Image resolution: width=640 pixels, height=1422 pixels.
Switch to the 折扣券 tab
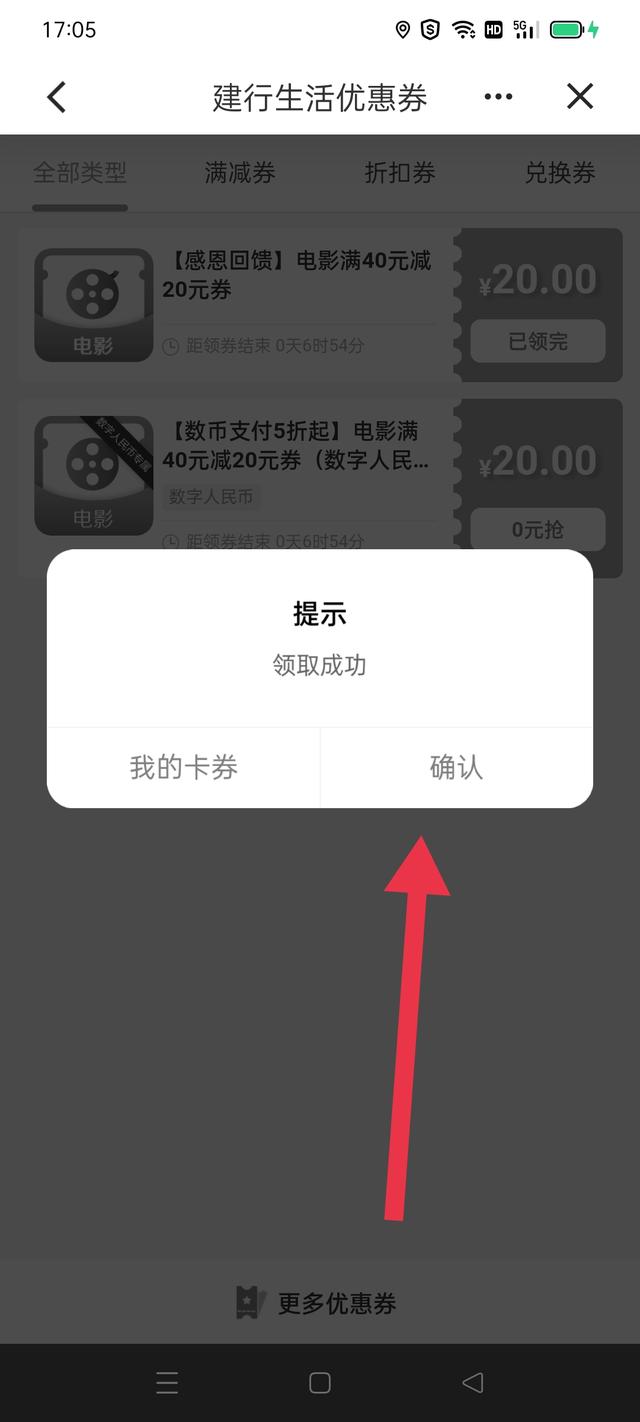click(400, 172)
